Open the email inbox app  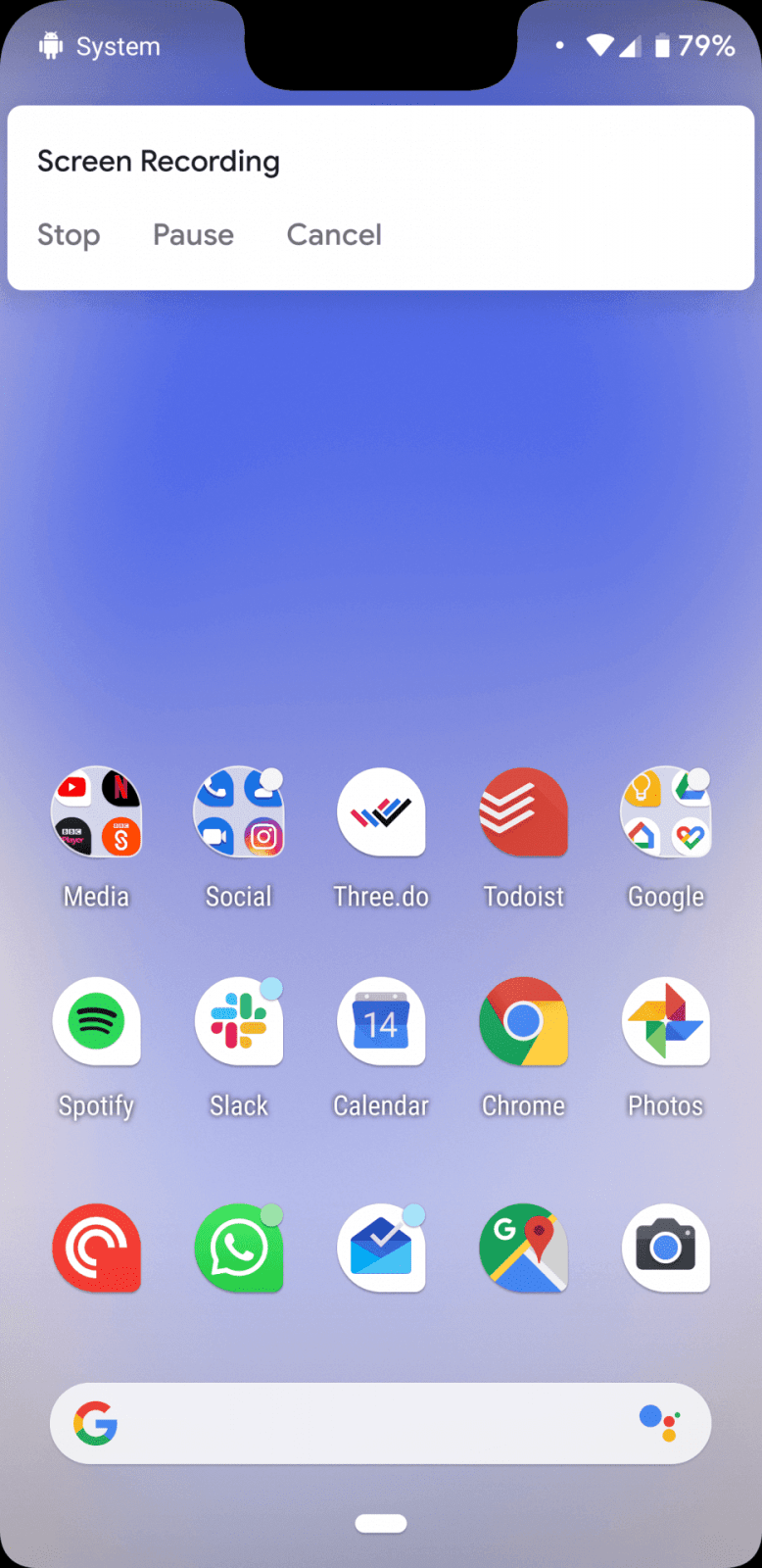pyautogui.click(x=381, y=1248)
